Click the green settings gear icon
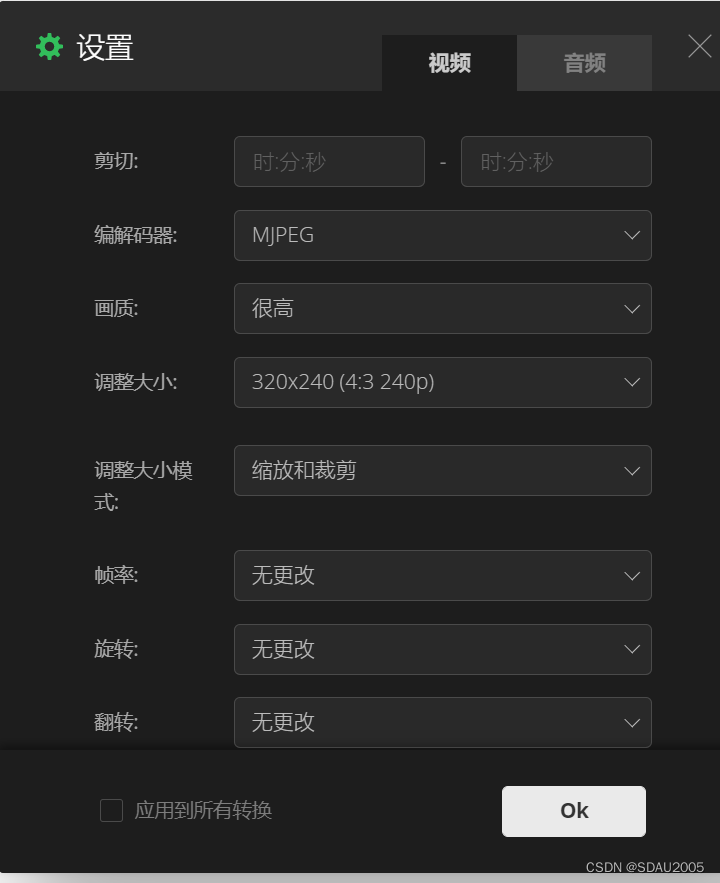This screenshot has width=720, height=883. tap(48, 46)
